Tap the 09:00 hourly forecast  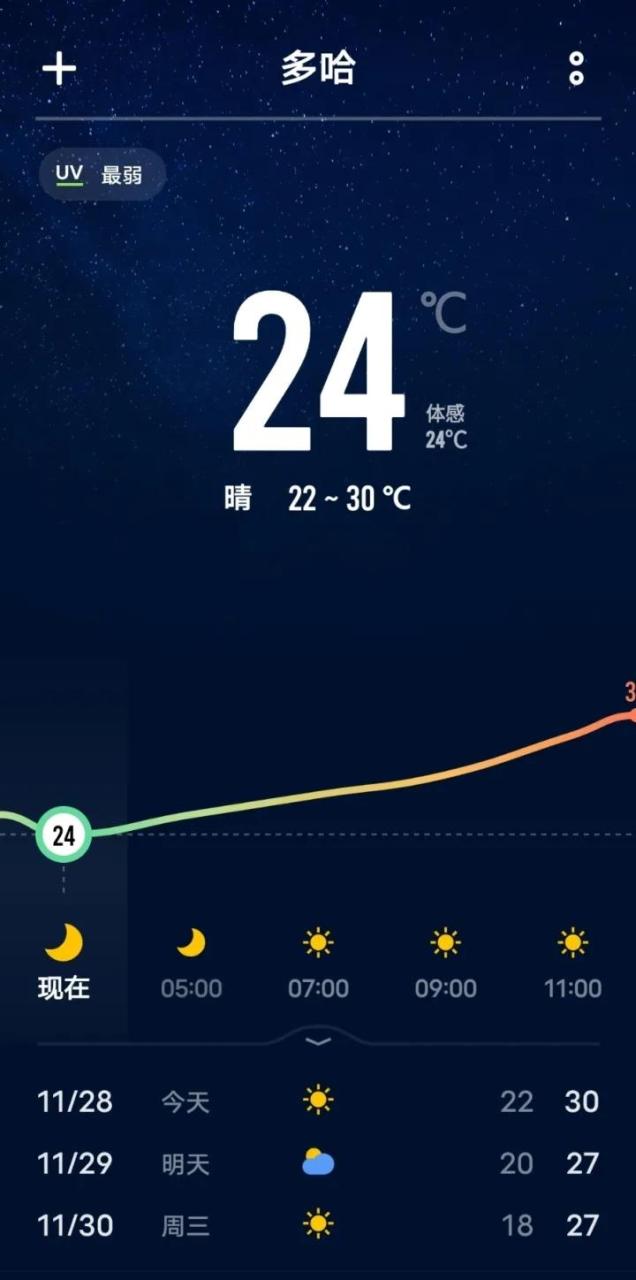446,964
